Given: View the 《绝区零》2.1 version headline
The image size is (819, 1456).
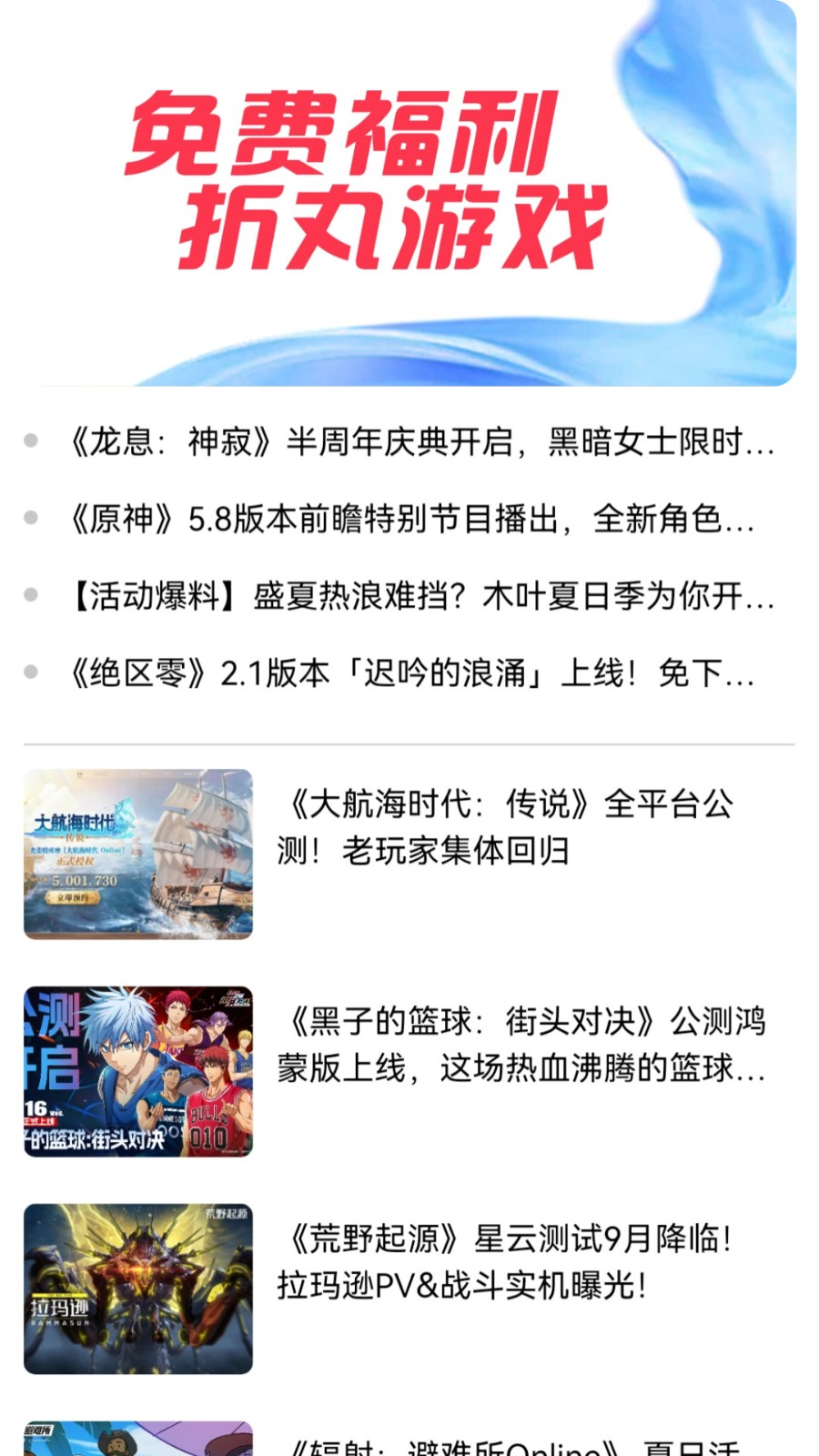Looking at the screenshot, I should tap(411, 674).
